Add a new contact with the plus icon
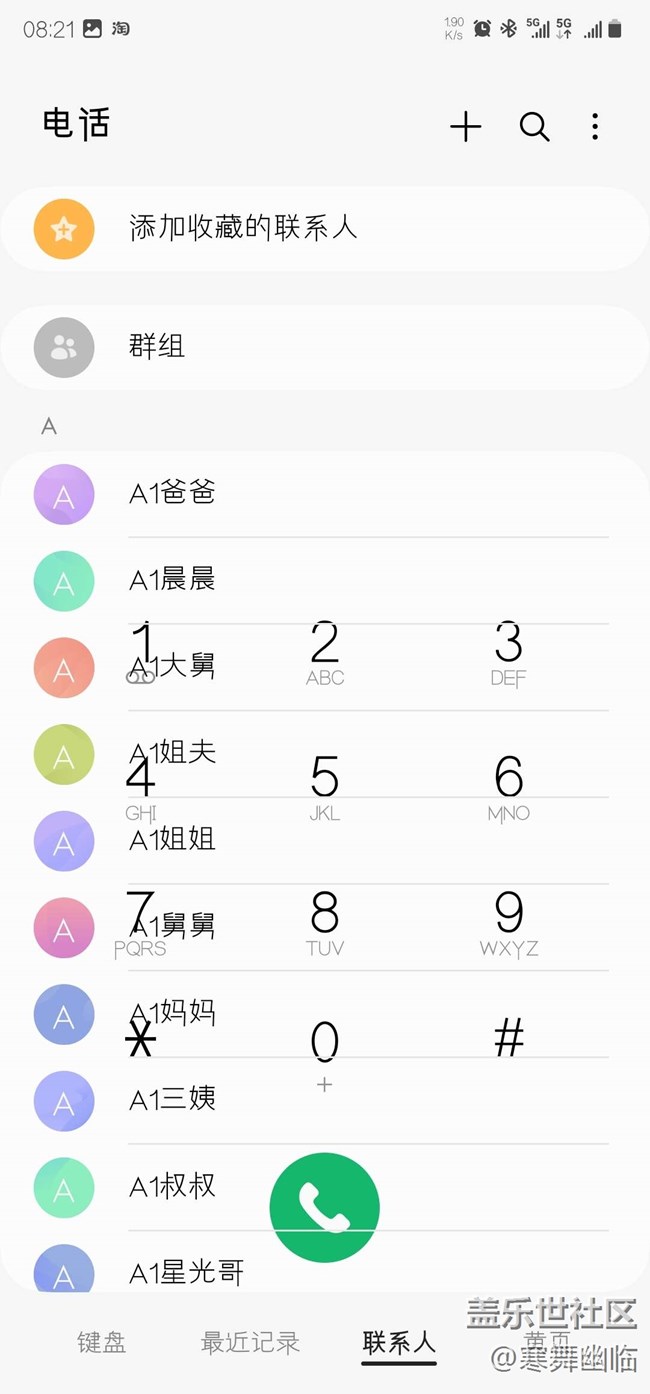This screenshot has height=1394, width=650. (x=465, y=127)
